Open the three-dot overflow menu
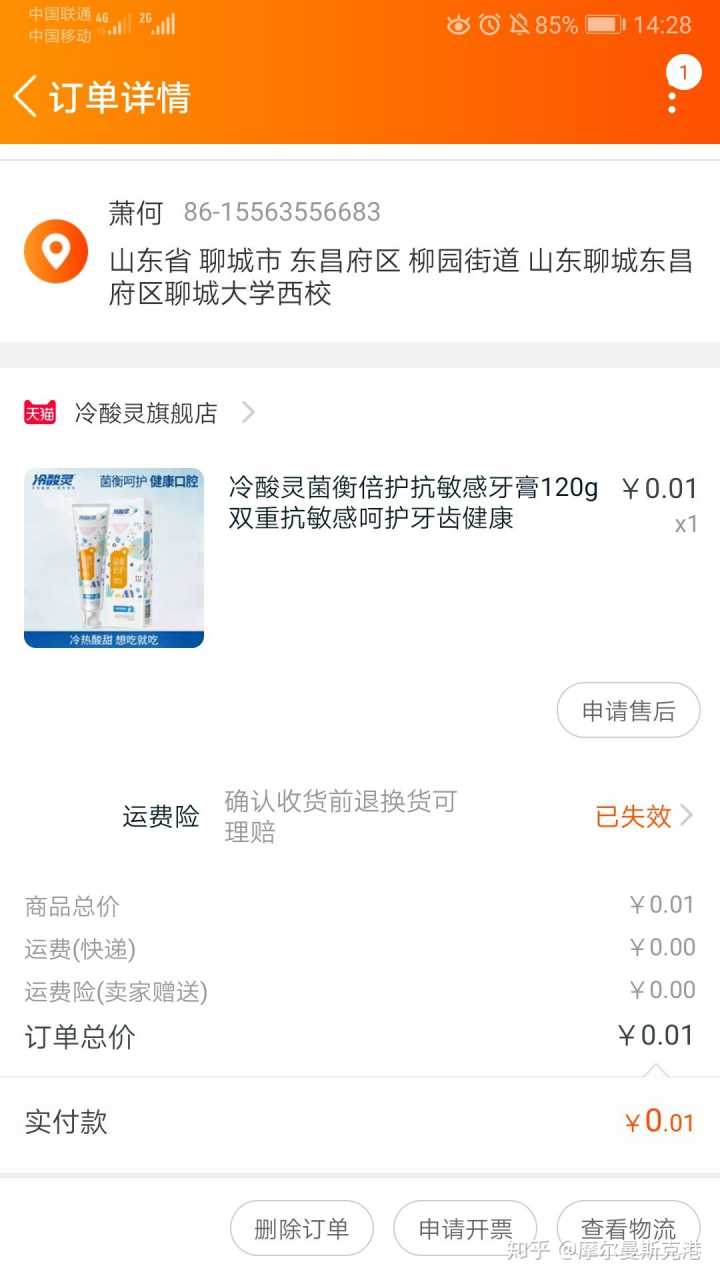The image size is (720, 1280). [672, 97]
